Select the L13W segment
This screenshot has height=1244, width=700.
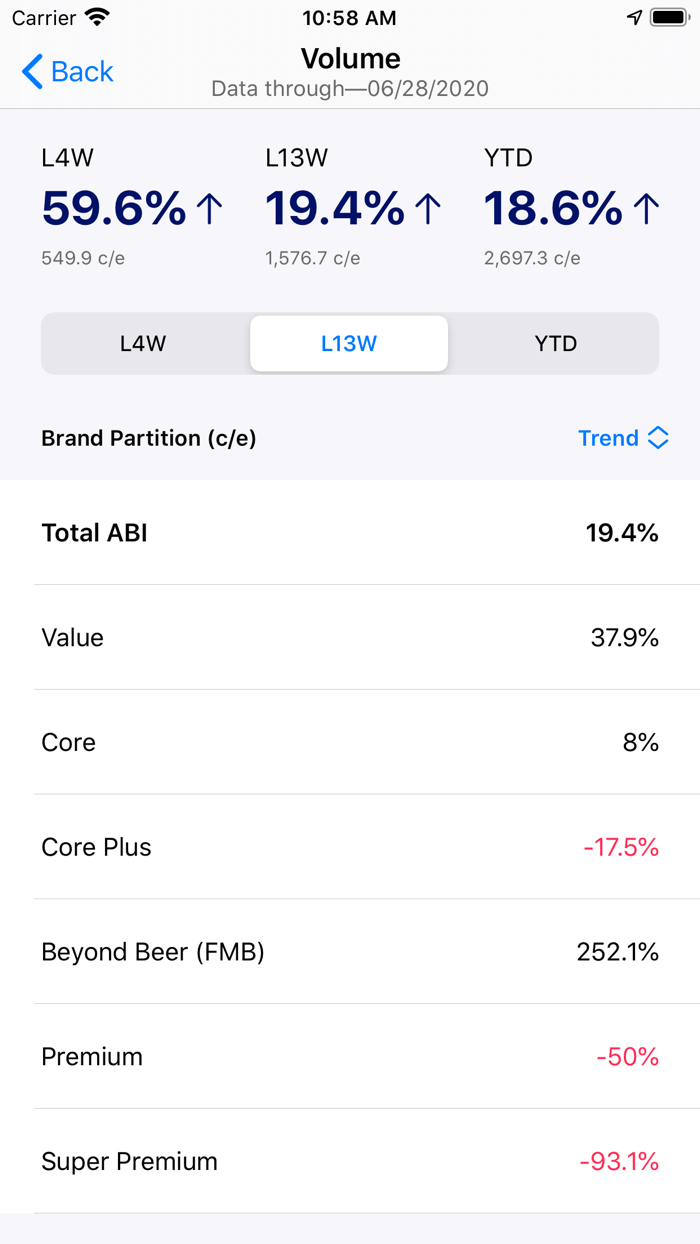point(349,344)
